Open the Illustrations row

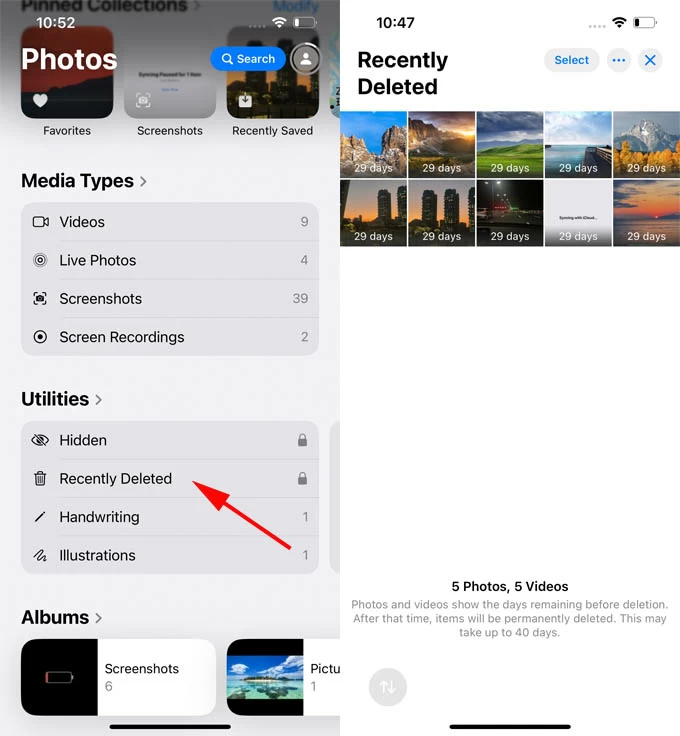[169, 555]
